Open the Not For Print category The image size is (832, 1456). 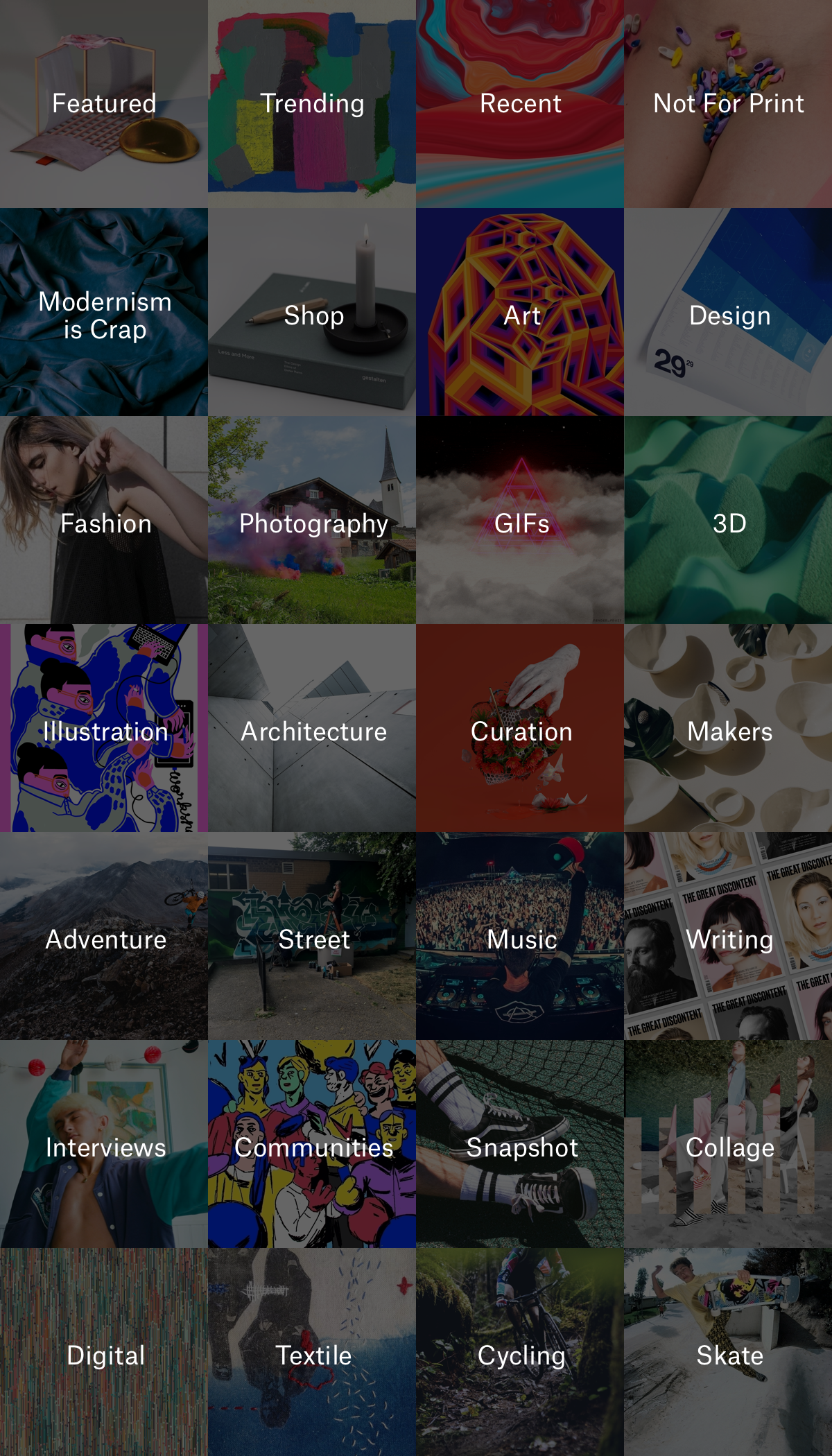[x=728, y=104]
